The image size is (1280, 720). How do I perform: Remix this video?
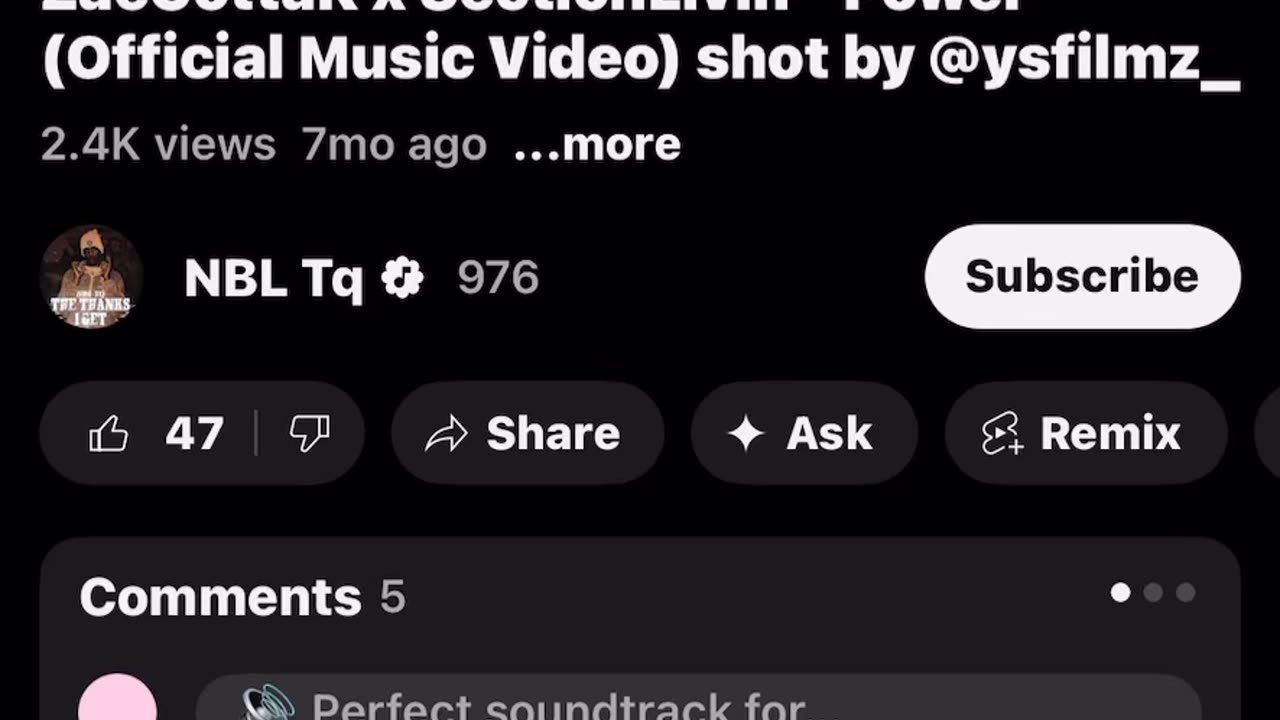click(1084, 434)
